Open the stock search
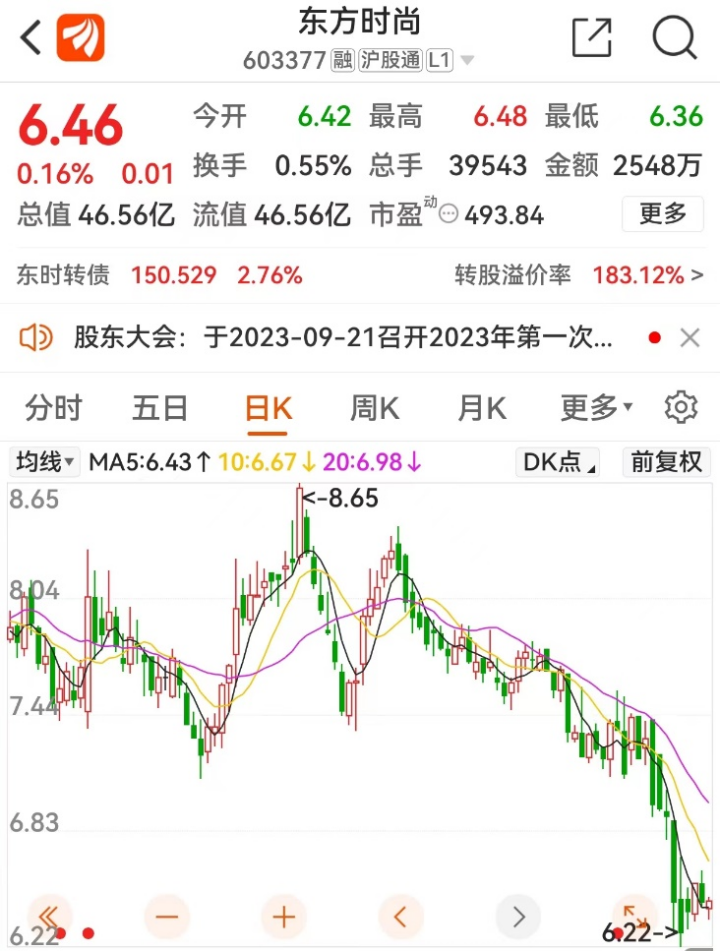 click(x=674, y=39)
